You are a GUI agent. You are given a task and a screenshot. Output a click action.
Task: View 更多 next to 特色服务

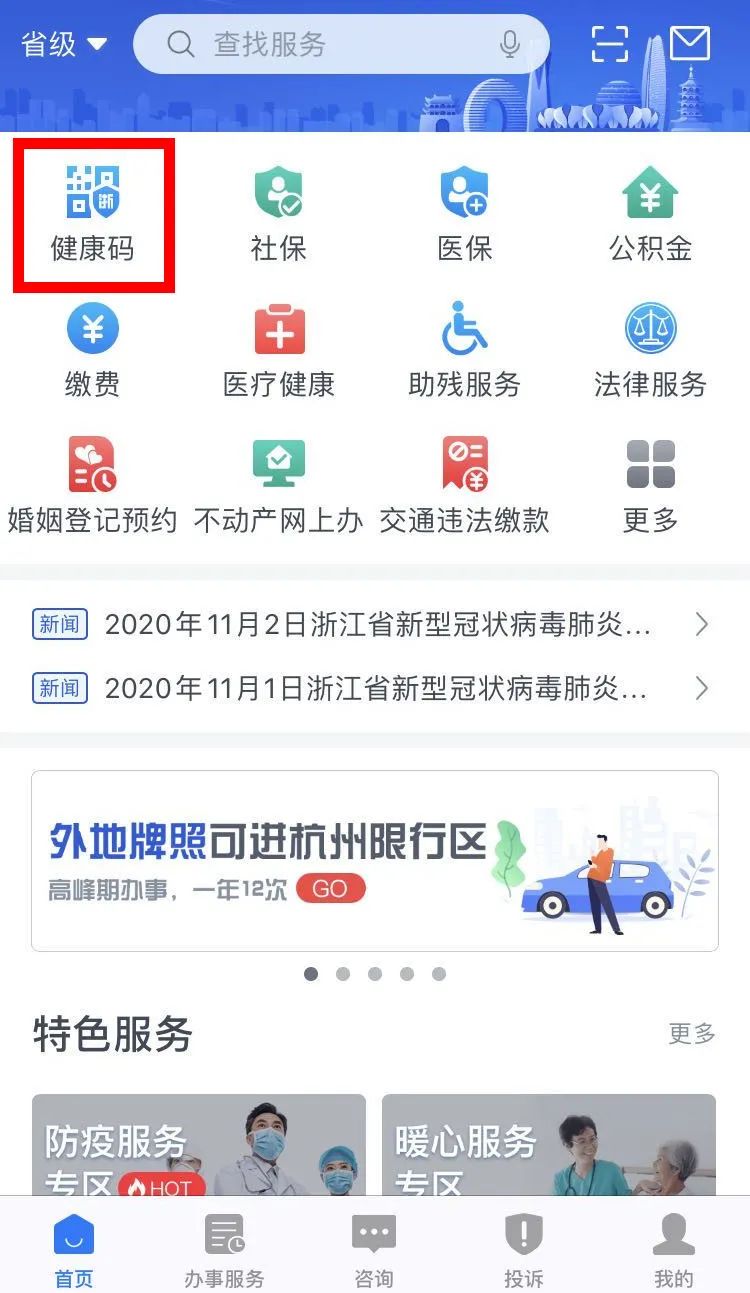pos(692,1033)
